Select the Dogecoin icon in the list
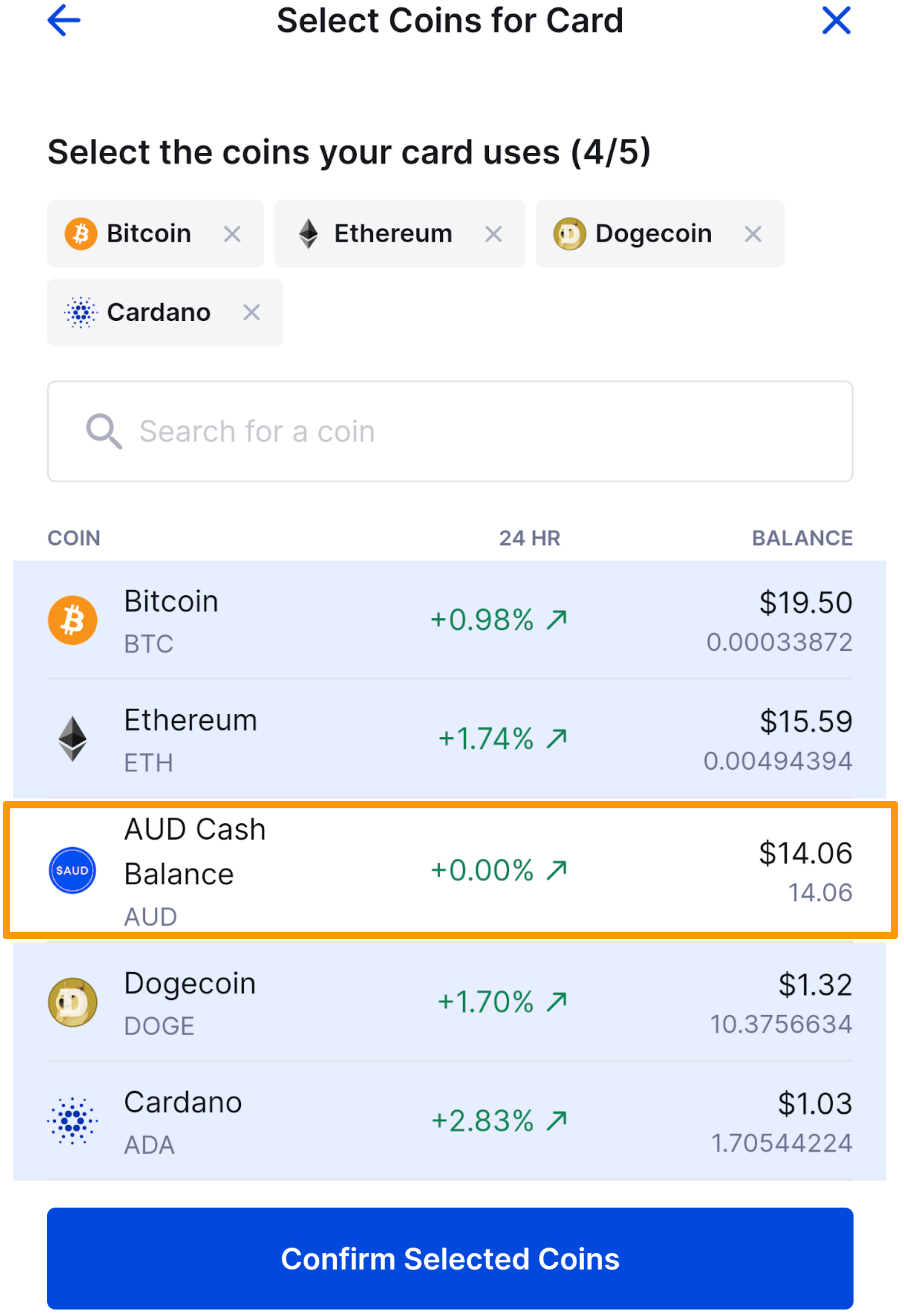Screen dimensions: 904x1316 click(x=72, y=1002)
